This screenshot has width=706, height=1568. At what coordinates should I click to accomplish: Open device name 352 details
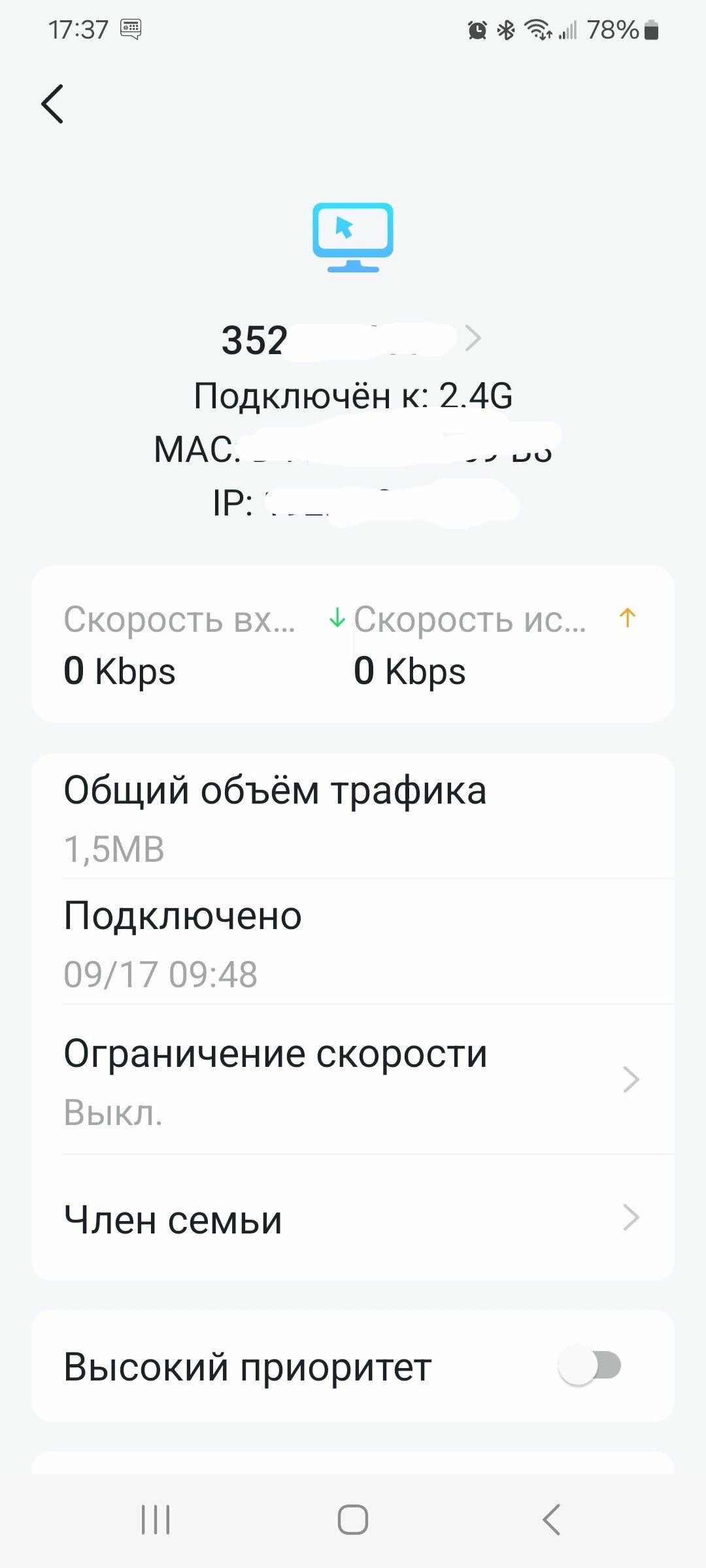tap(352, 339)
